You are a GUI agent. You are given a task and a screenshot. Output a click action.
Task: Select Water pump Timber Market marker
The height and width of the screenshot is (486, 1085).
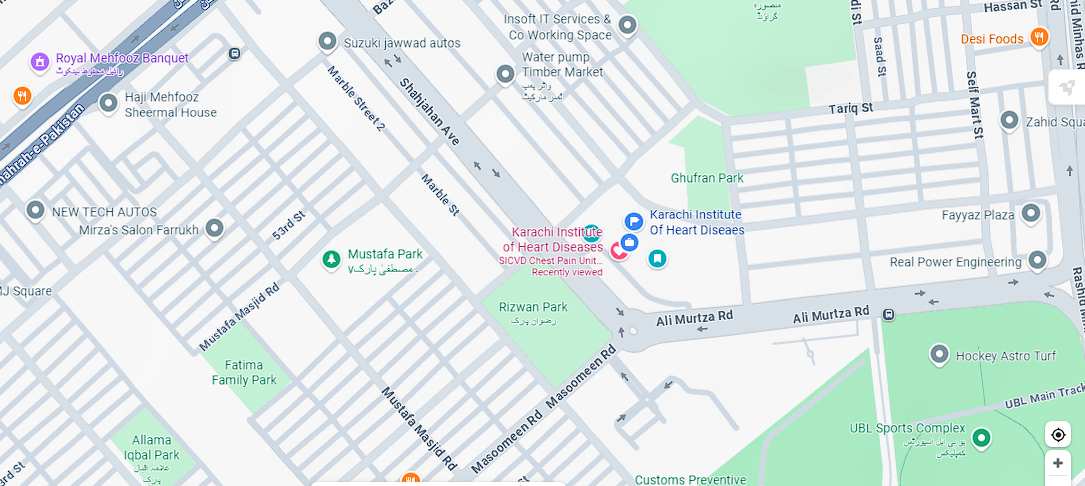coord(506,75)
